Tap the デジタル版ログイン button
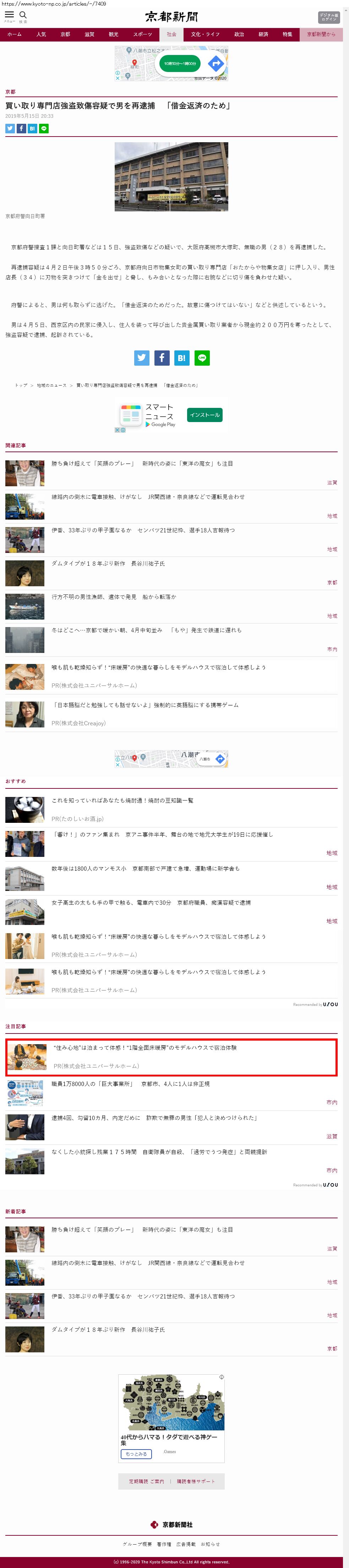Image resolution: width=349 pixels, height=1568 pixels. [x=329, y=17]
